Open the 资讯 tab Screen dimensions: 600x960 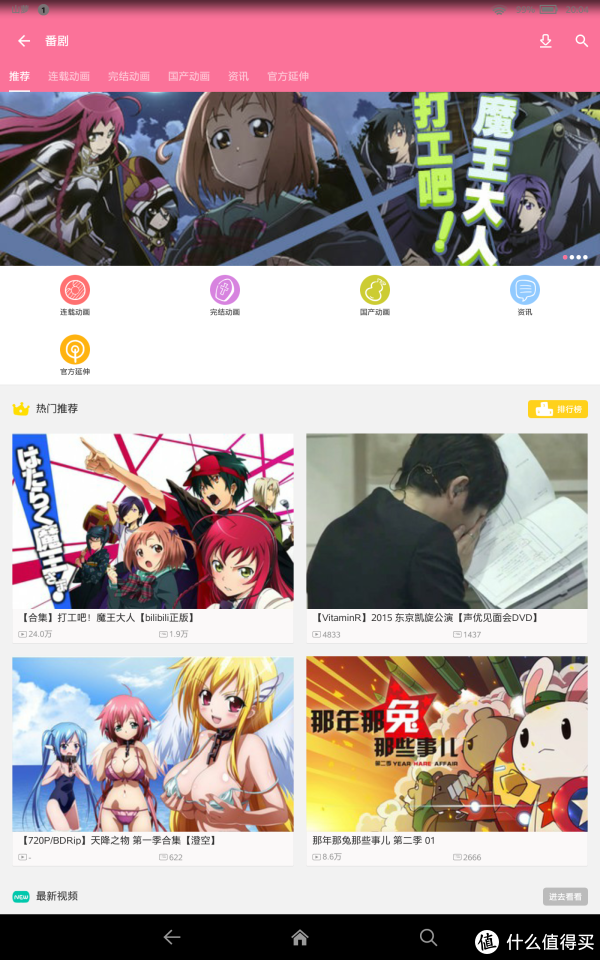238,76
